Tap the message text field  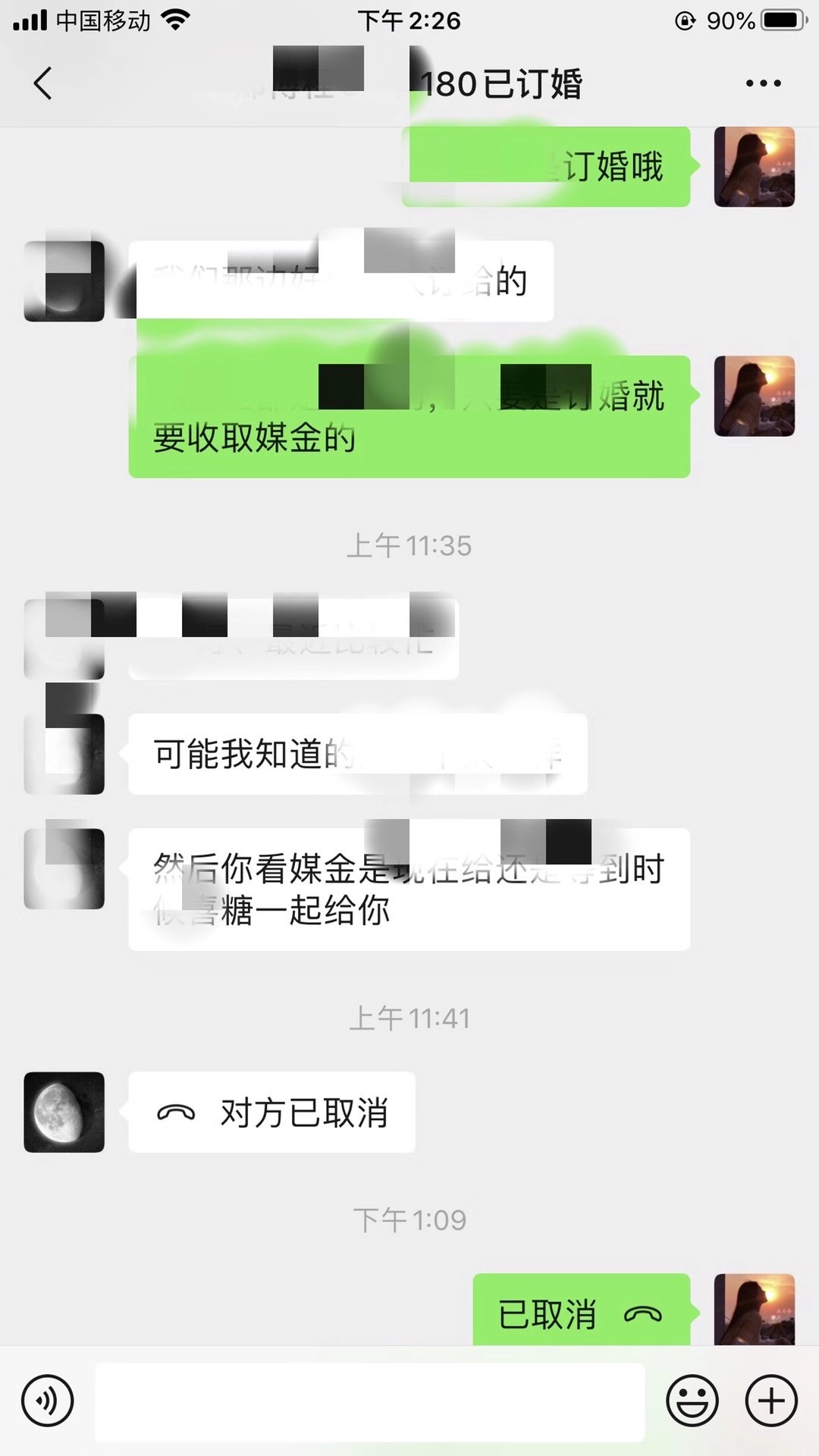369,1401
